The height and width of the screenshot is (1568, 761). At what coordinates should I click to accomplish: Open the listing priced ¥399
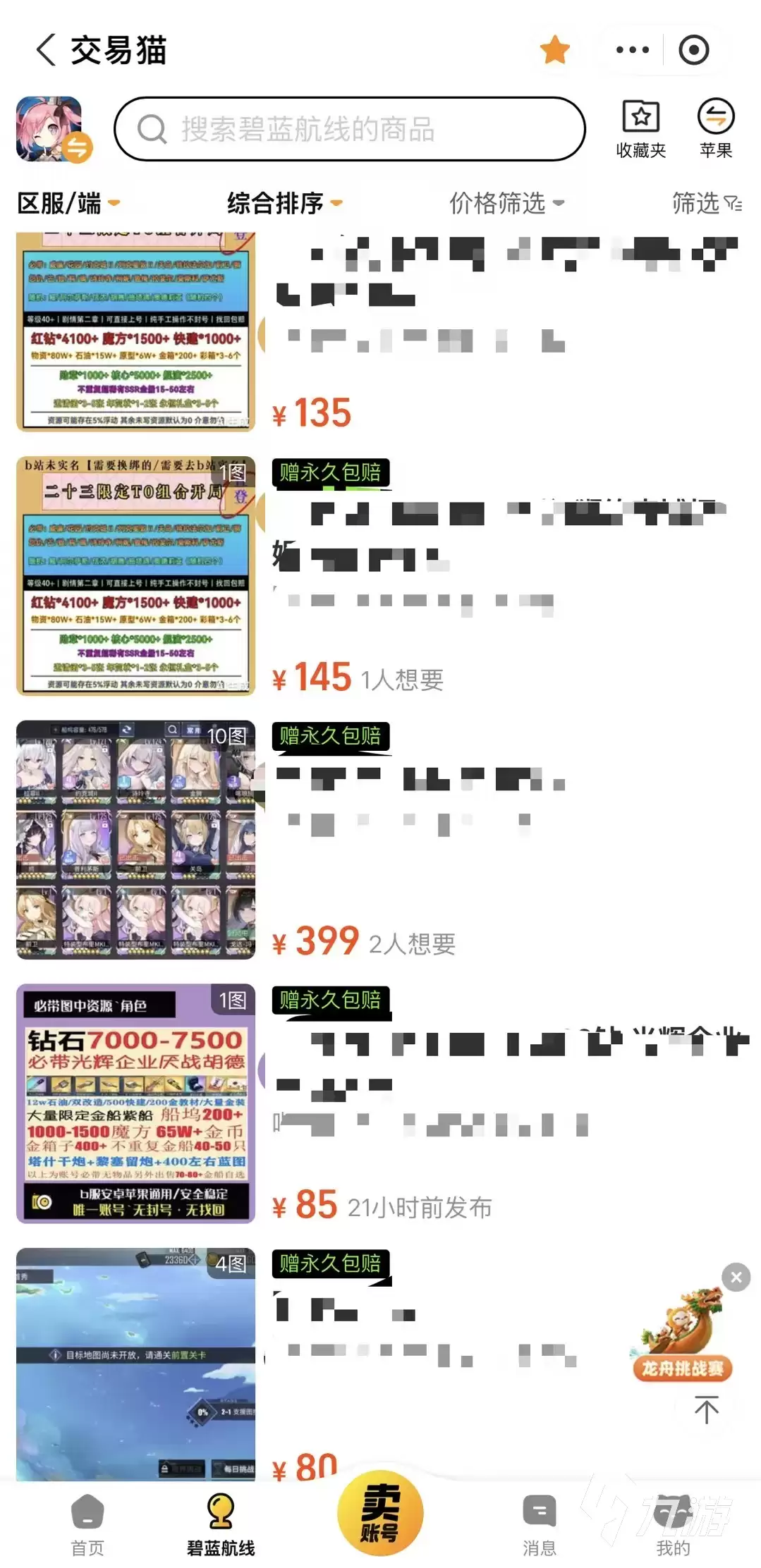click(380, 840)
